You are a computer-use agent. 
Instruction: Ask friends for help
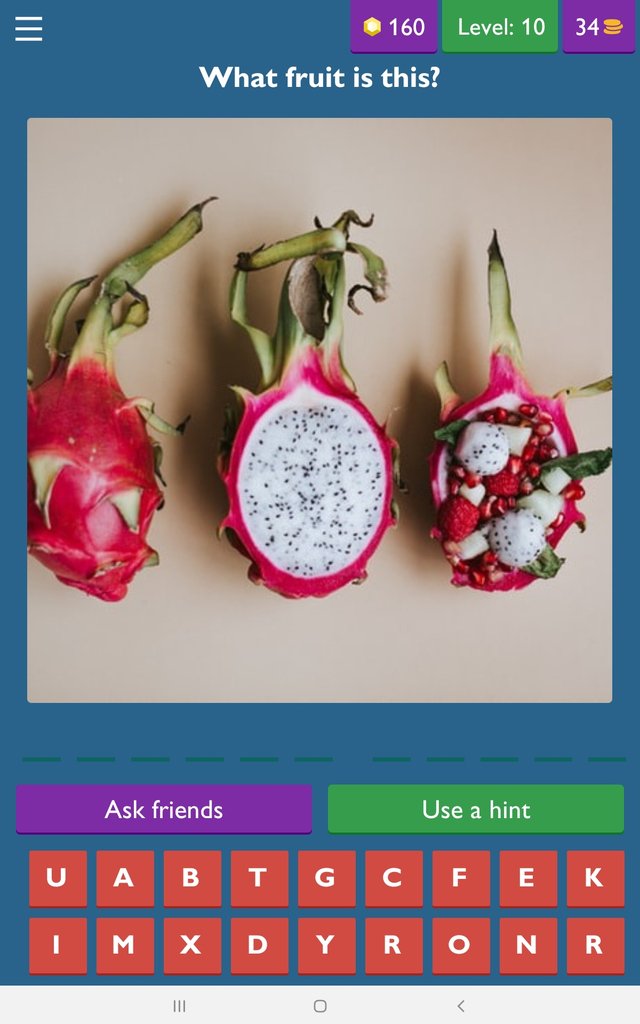164,809
